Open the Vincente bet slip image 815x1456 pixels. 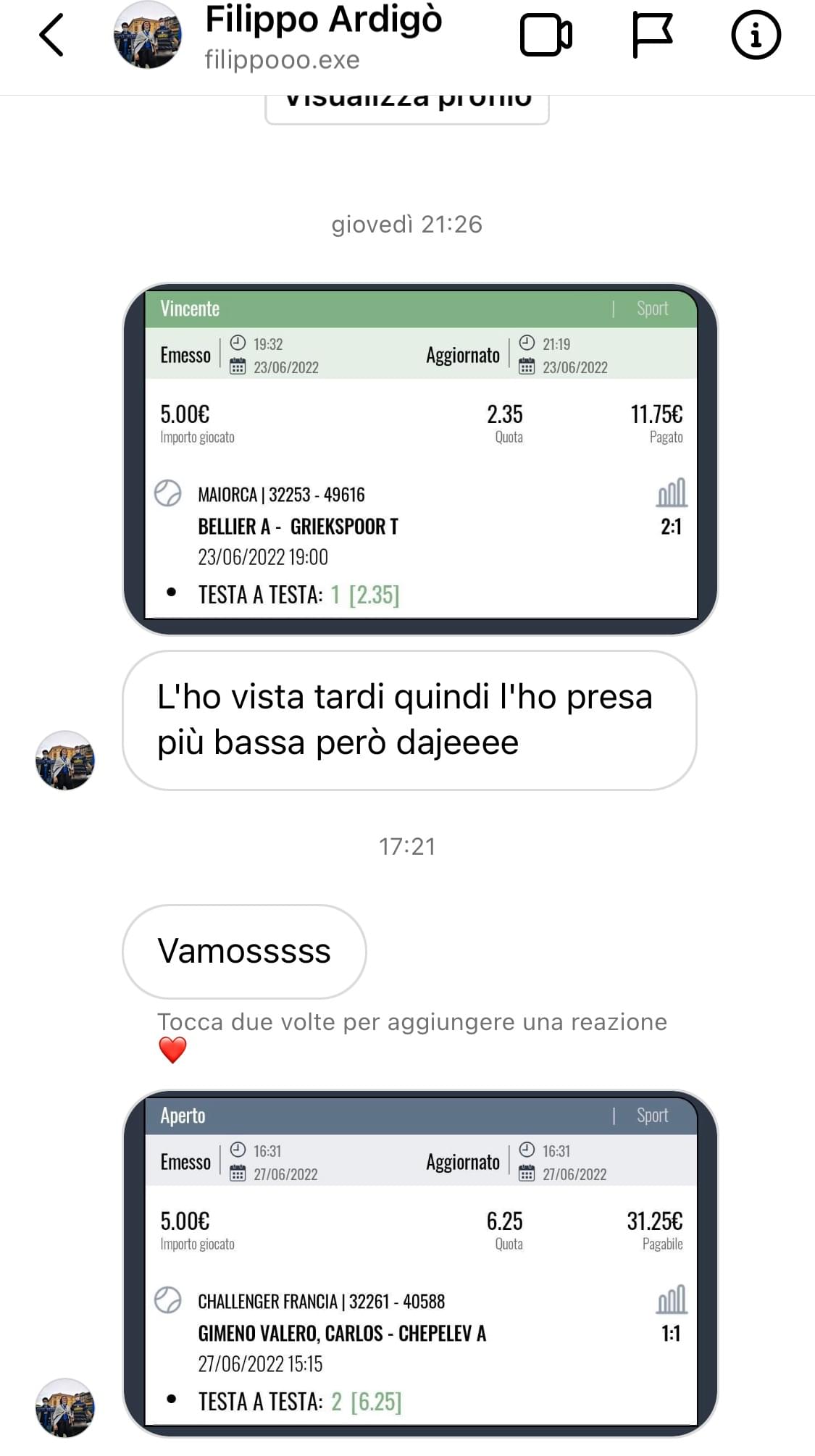420,459
